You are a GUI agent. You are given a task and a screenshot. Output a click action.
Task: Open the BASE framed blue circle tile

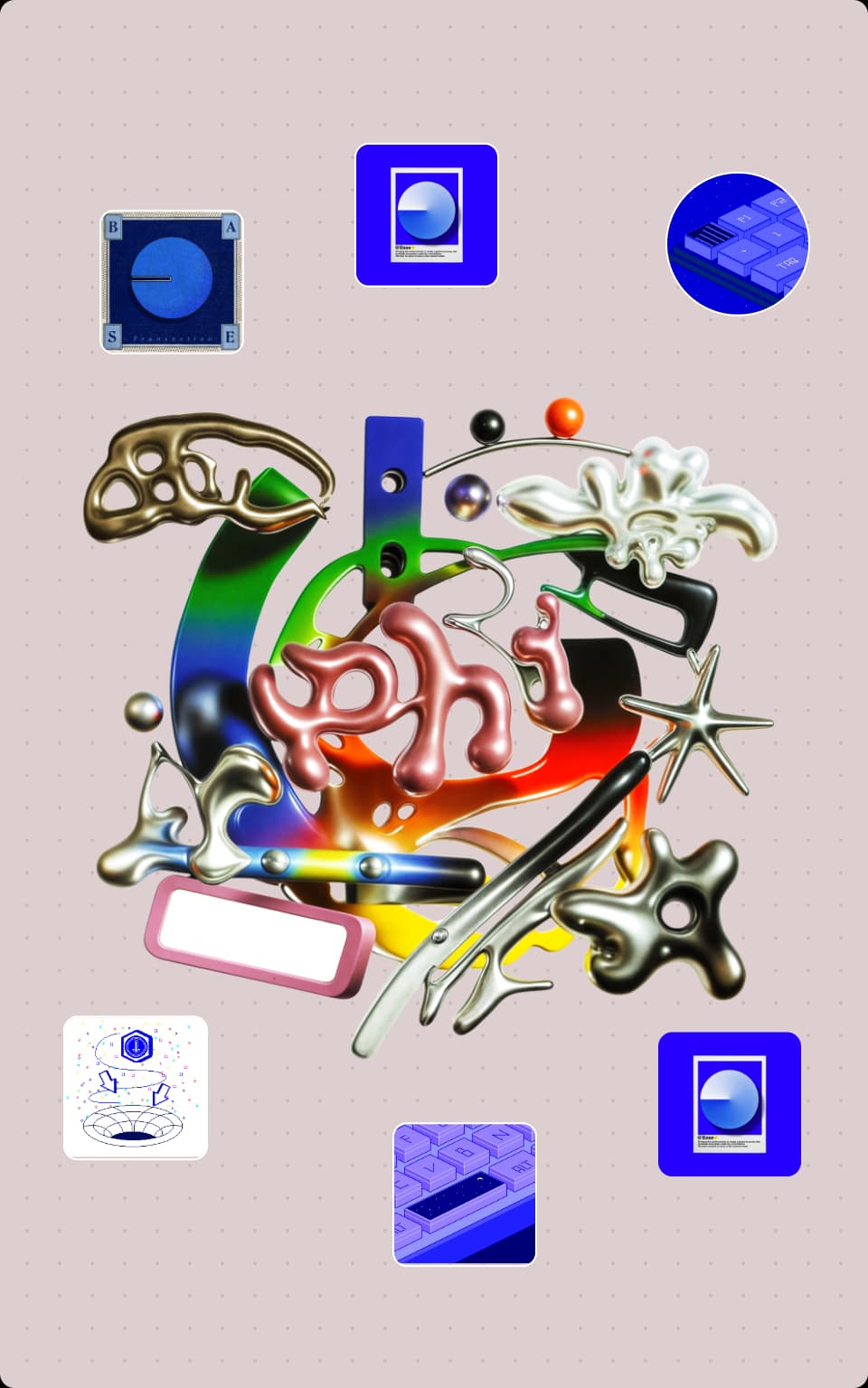pyautogui.click(x=172, y=282)
